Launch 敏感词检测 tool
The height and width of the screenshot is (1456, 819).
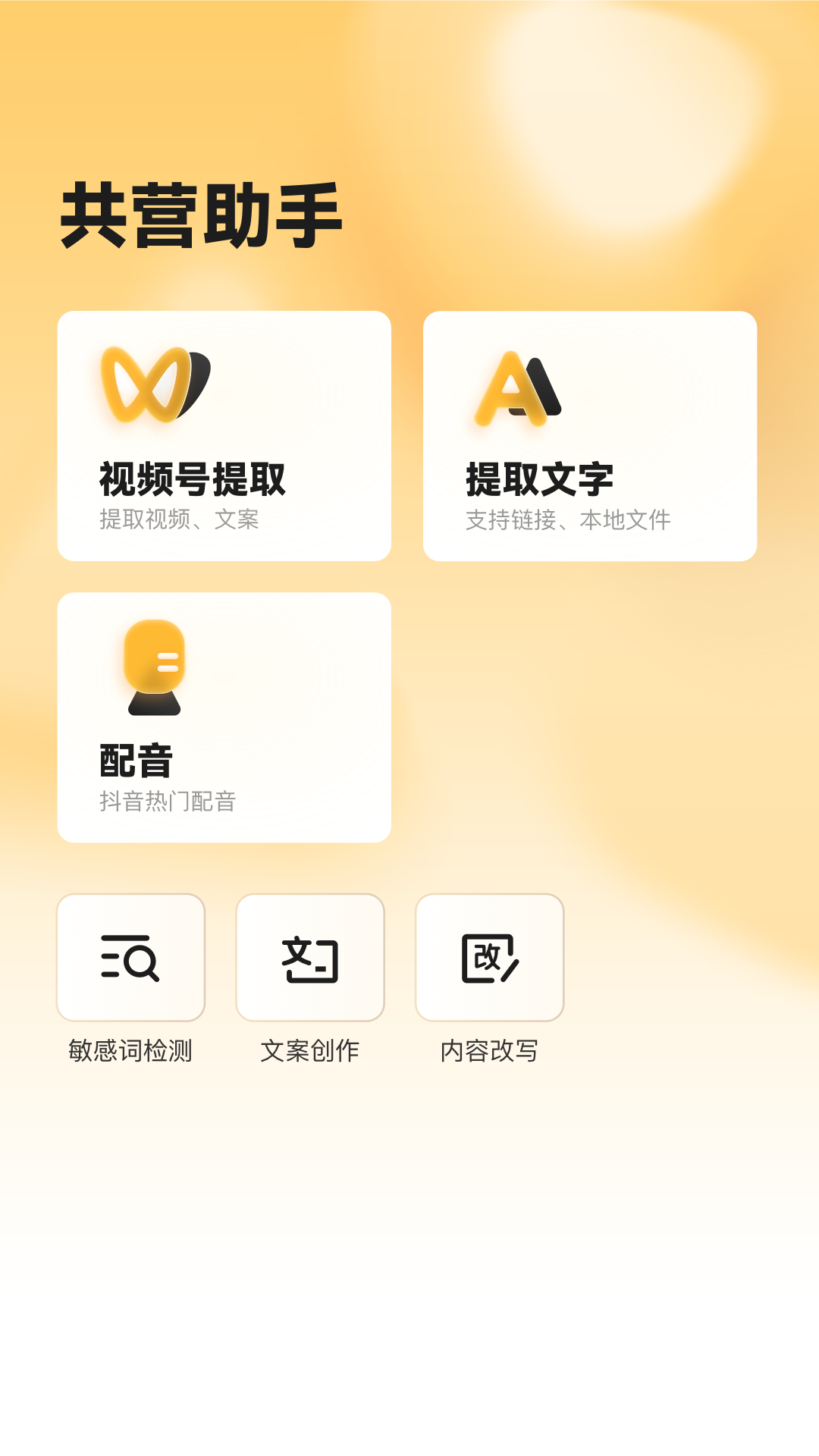(130, 958)
